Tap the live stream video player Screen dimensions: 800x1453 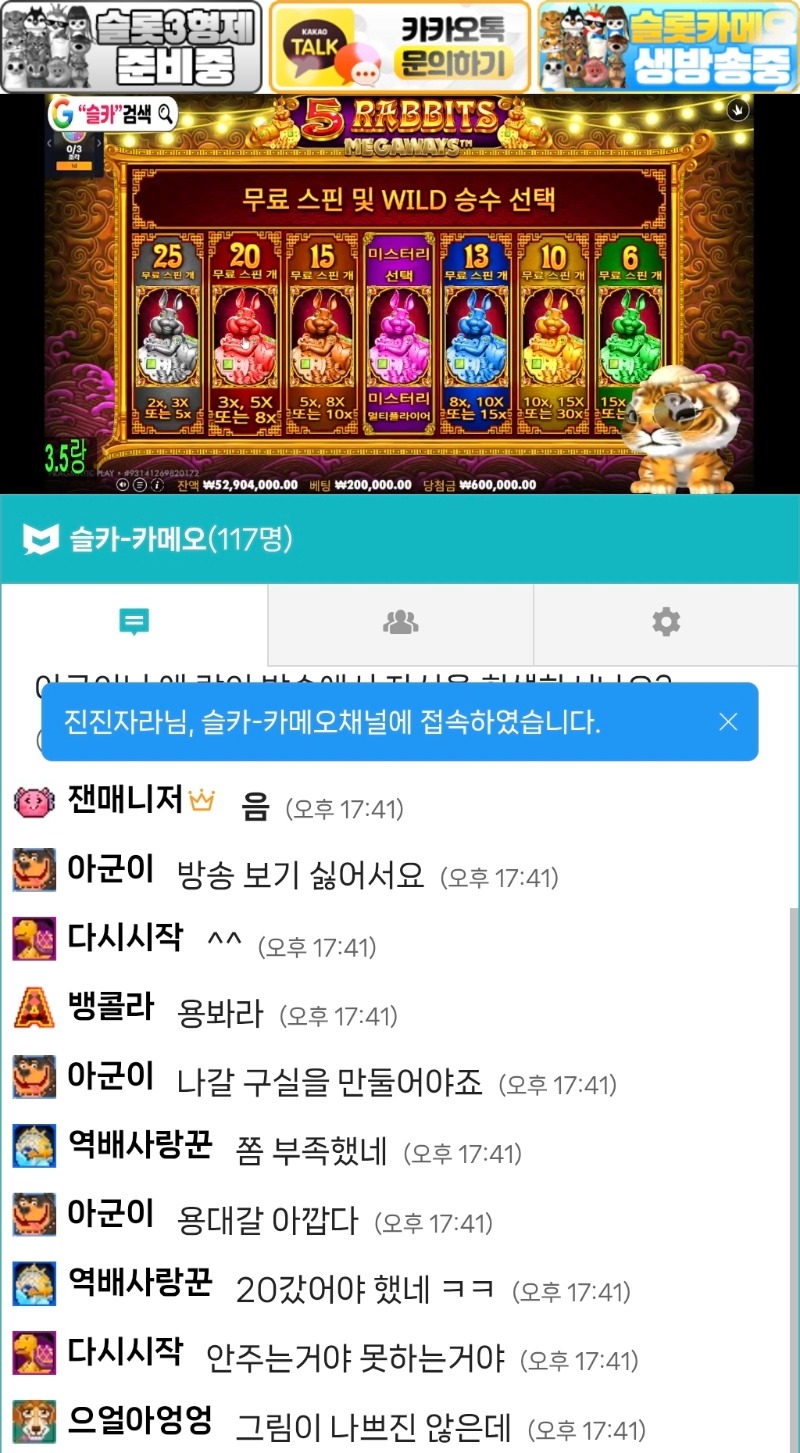[400, 295]
